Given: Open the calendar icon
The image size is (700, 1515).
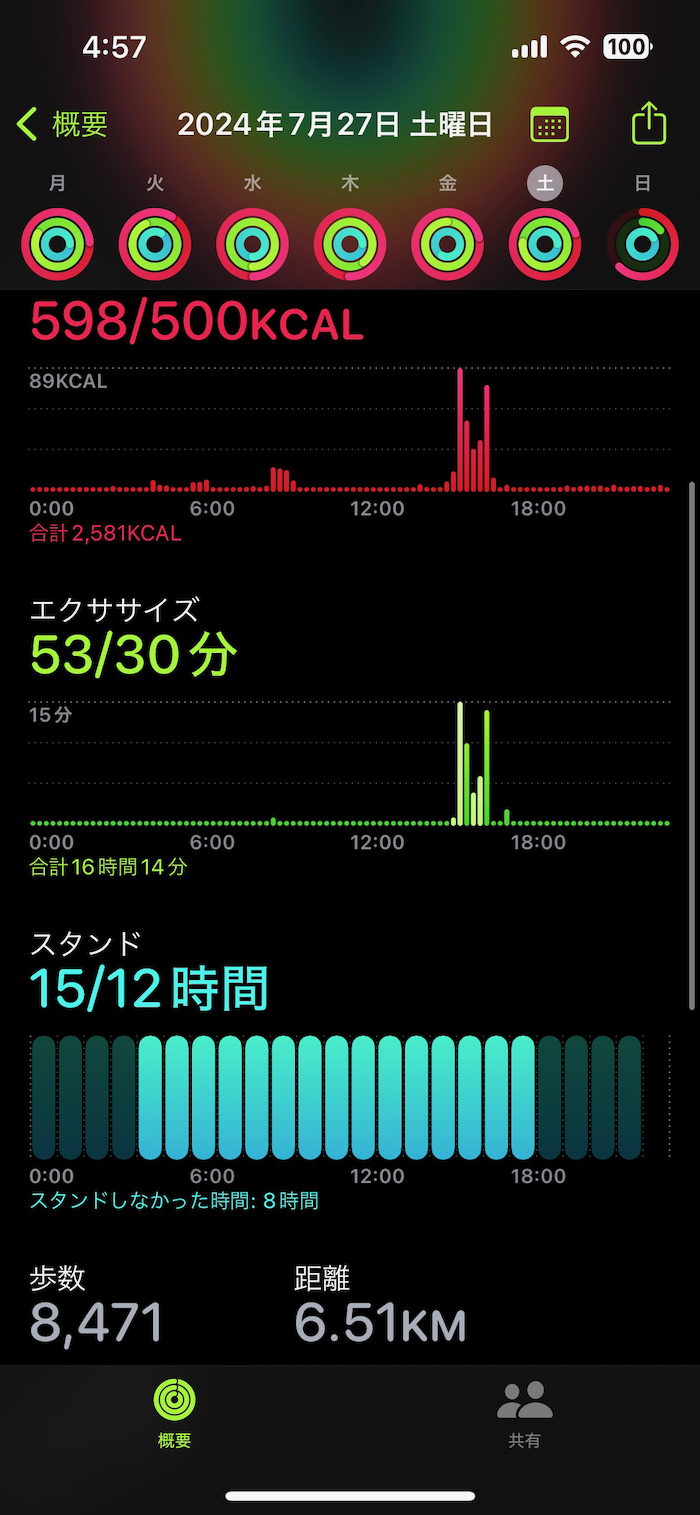Looking at the screenshot, I should 549,125.
